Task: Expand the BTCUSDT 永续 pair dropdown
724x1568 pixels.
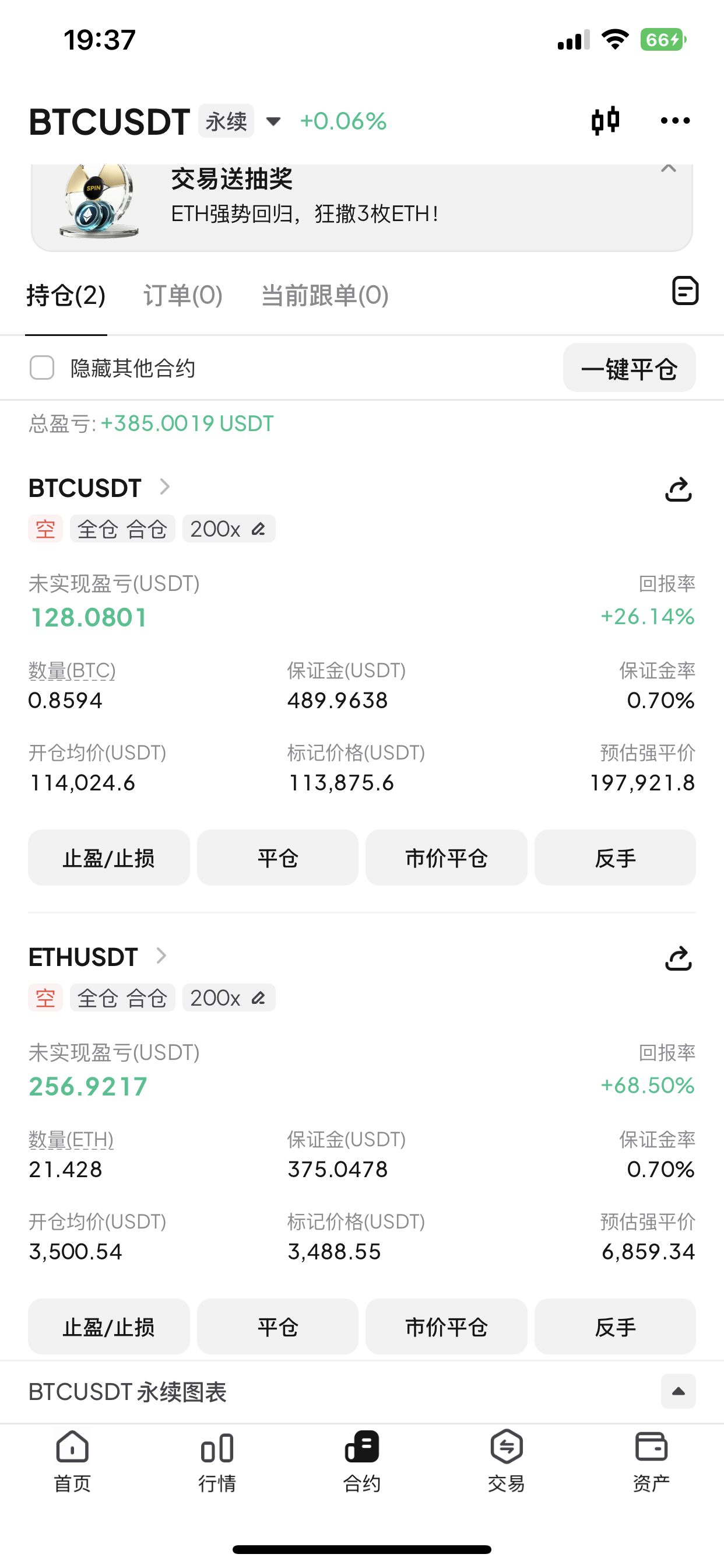Action: pos(273,121)
